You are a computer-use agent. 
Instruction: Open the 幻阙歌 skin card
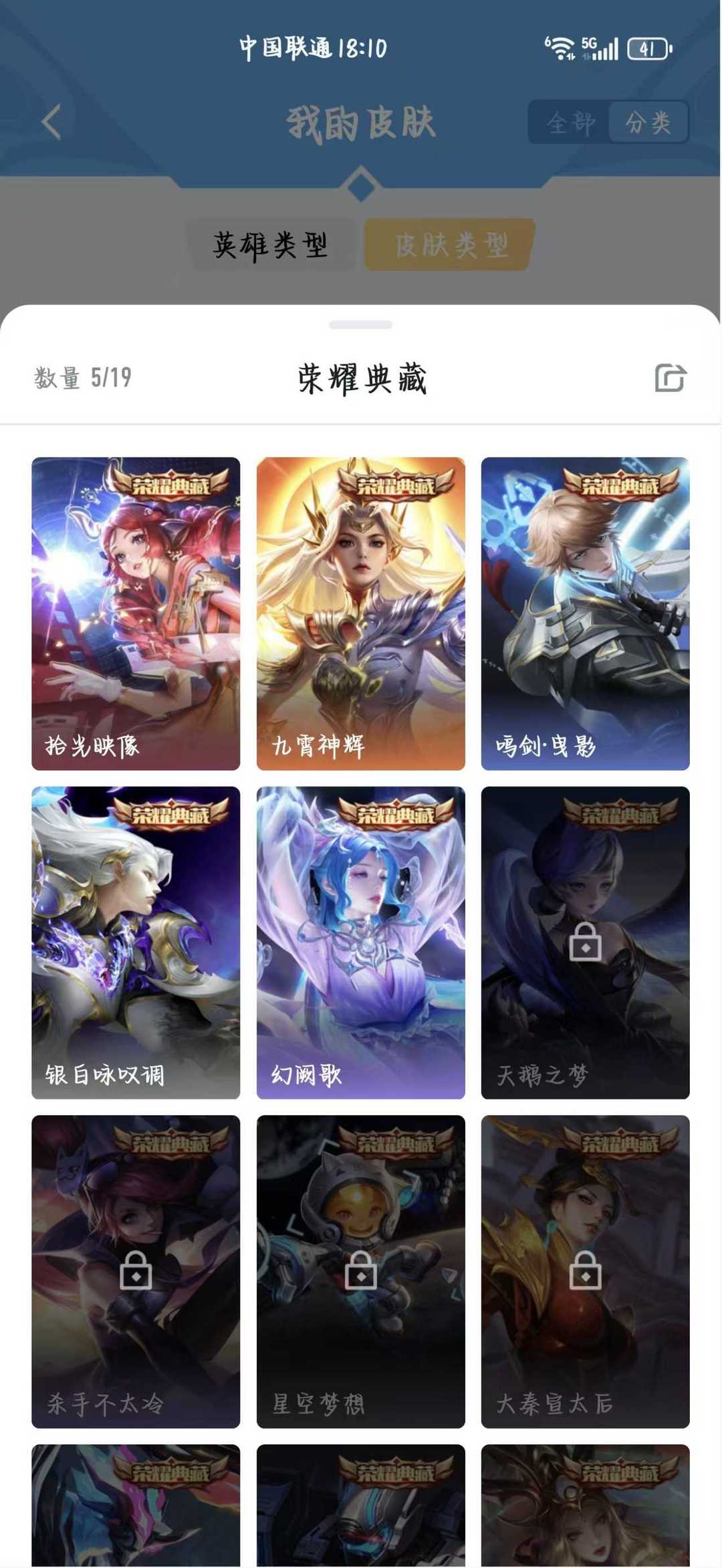361,943
